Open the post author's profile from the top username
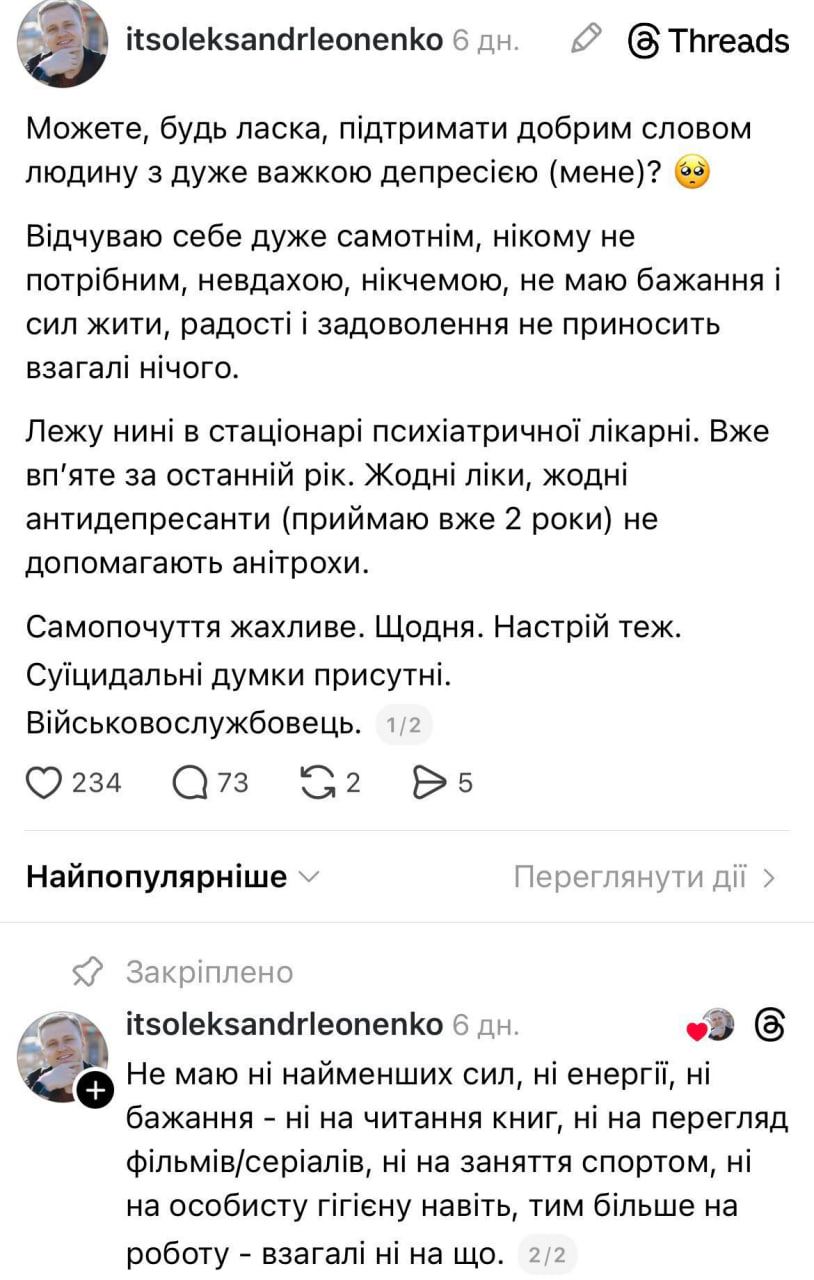This screenshot has width=814, height=1280. (x=284, y=40)
